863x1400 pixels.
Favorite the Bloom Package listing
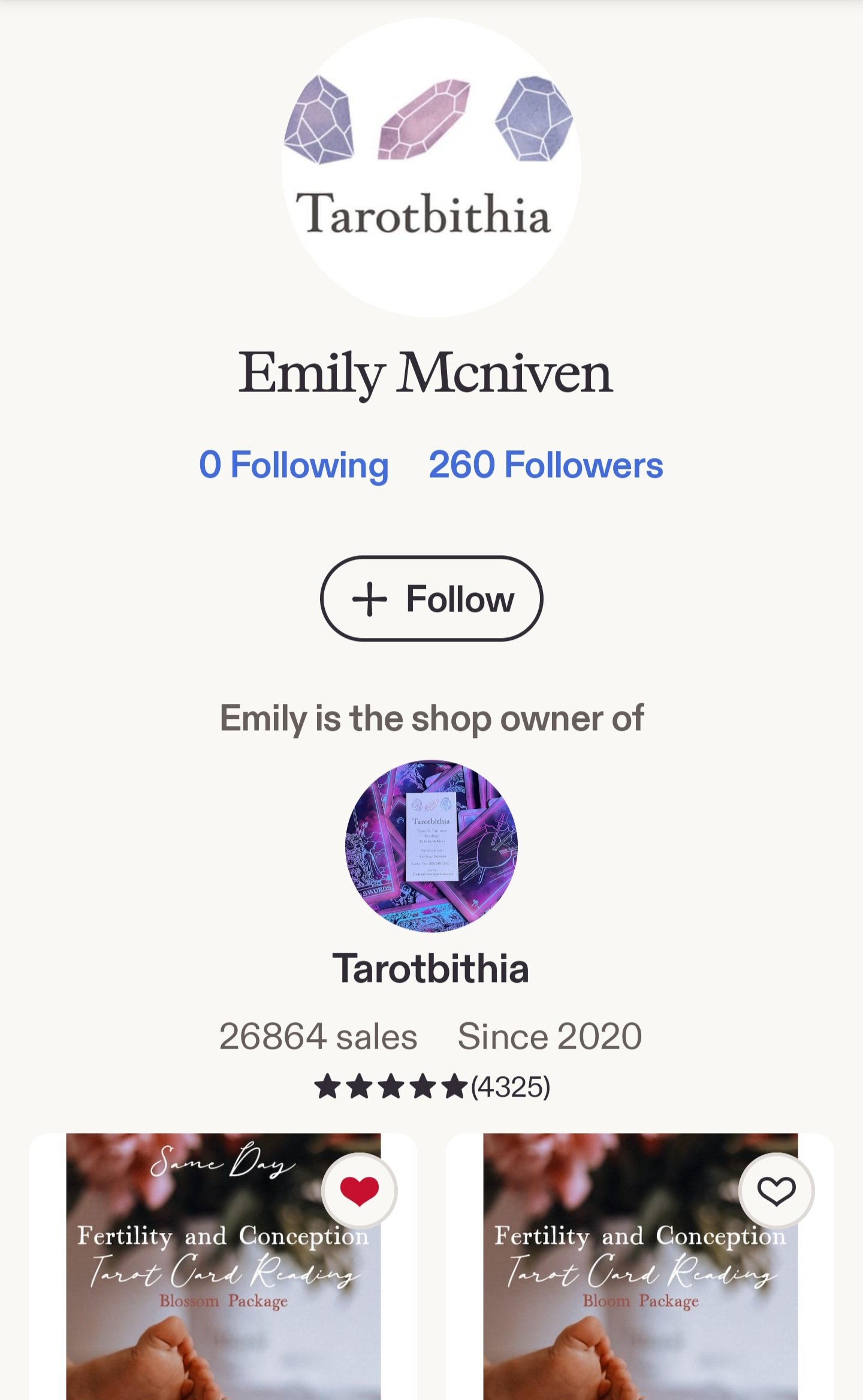pos(776,1191)
